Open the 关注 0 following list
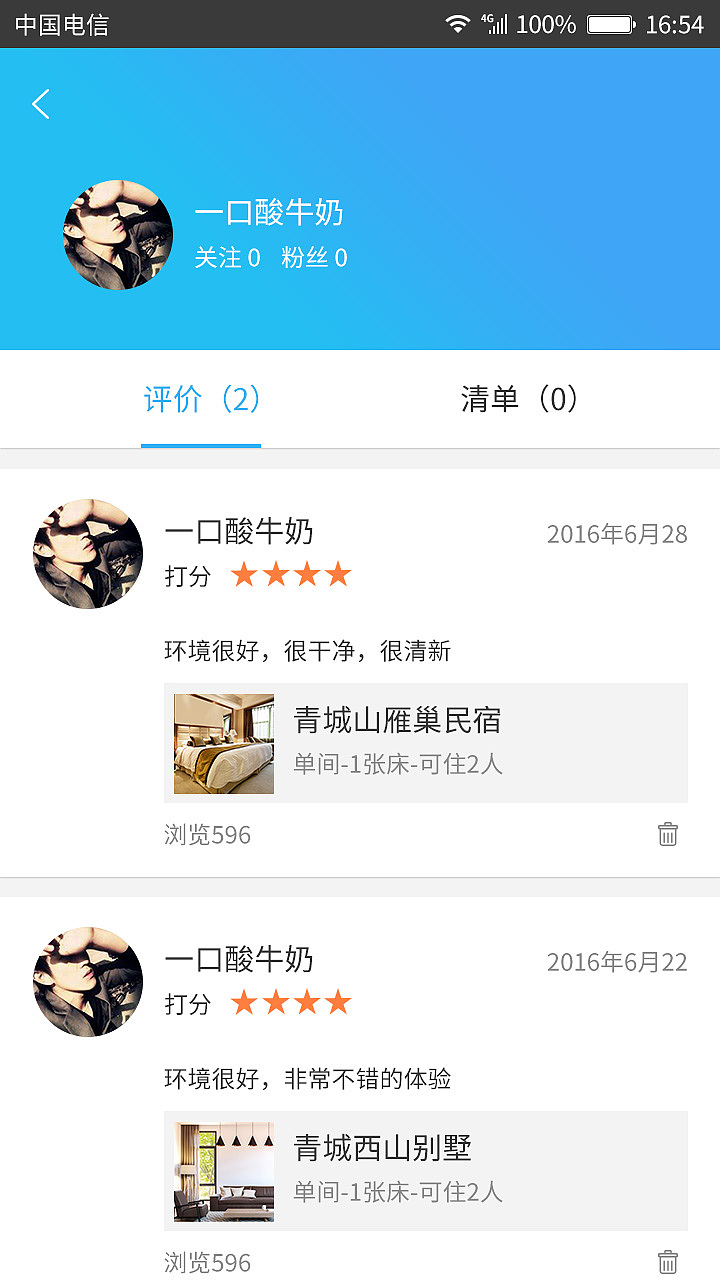Screen dimensions: 720x1280 pyautogui.click(x=226, y=258)
